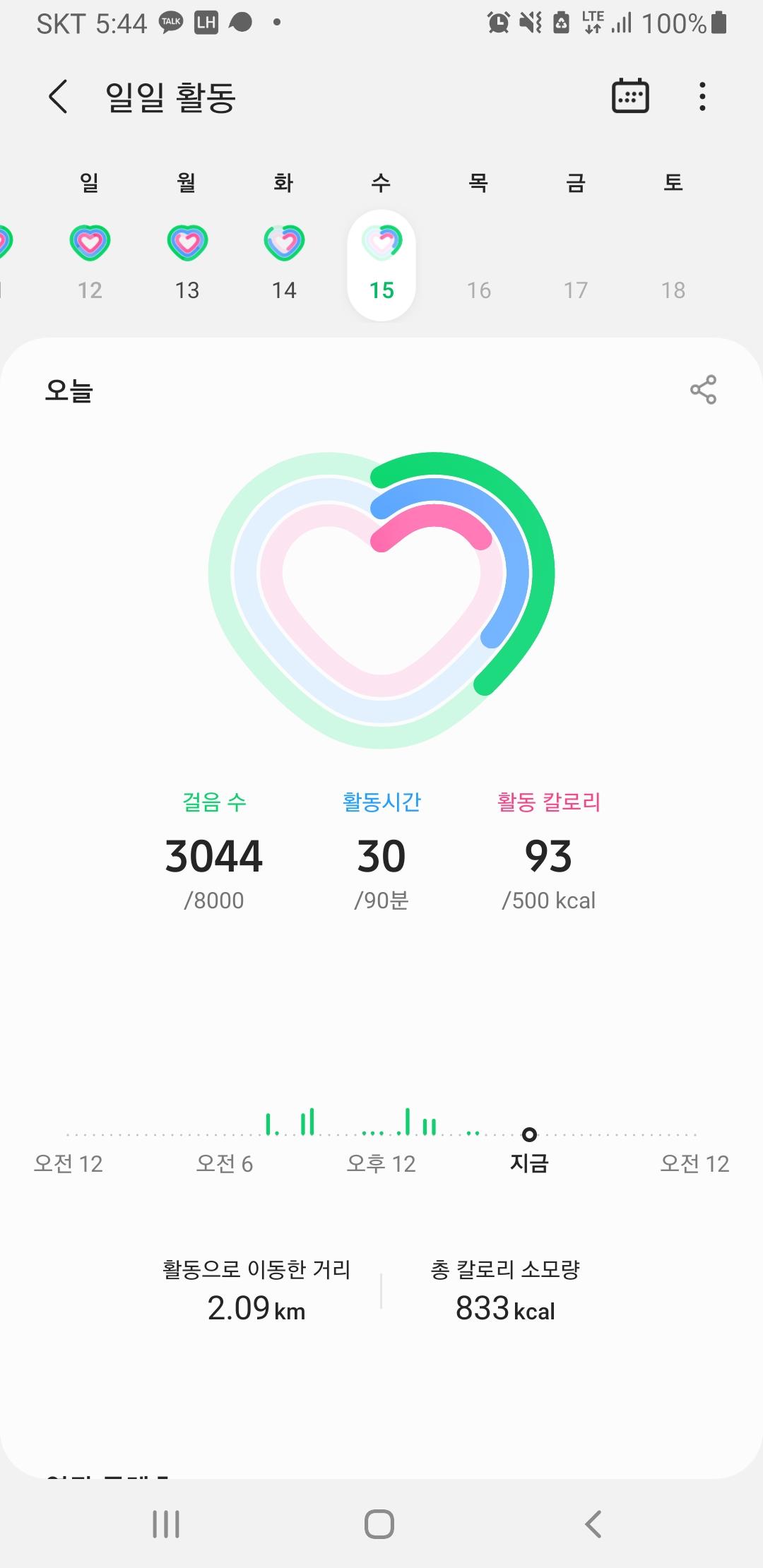
Task: Open the more options menu
Action: pos(702,97)
